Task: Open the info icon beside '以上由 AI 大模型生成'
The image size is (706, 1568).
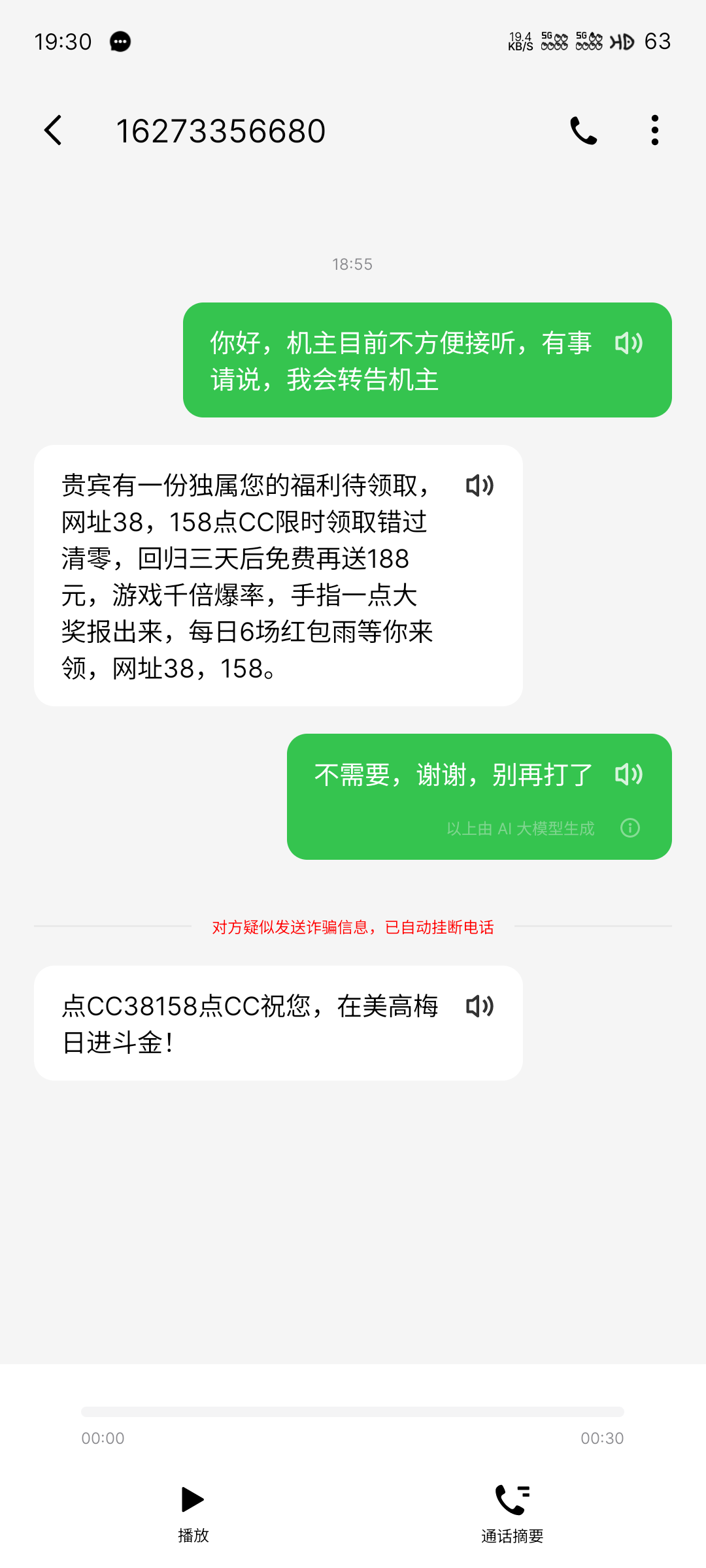Action: pos(630,828)
